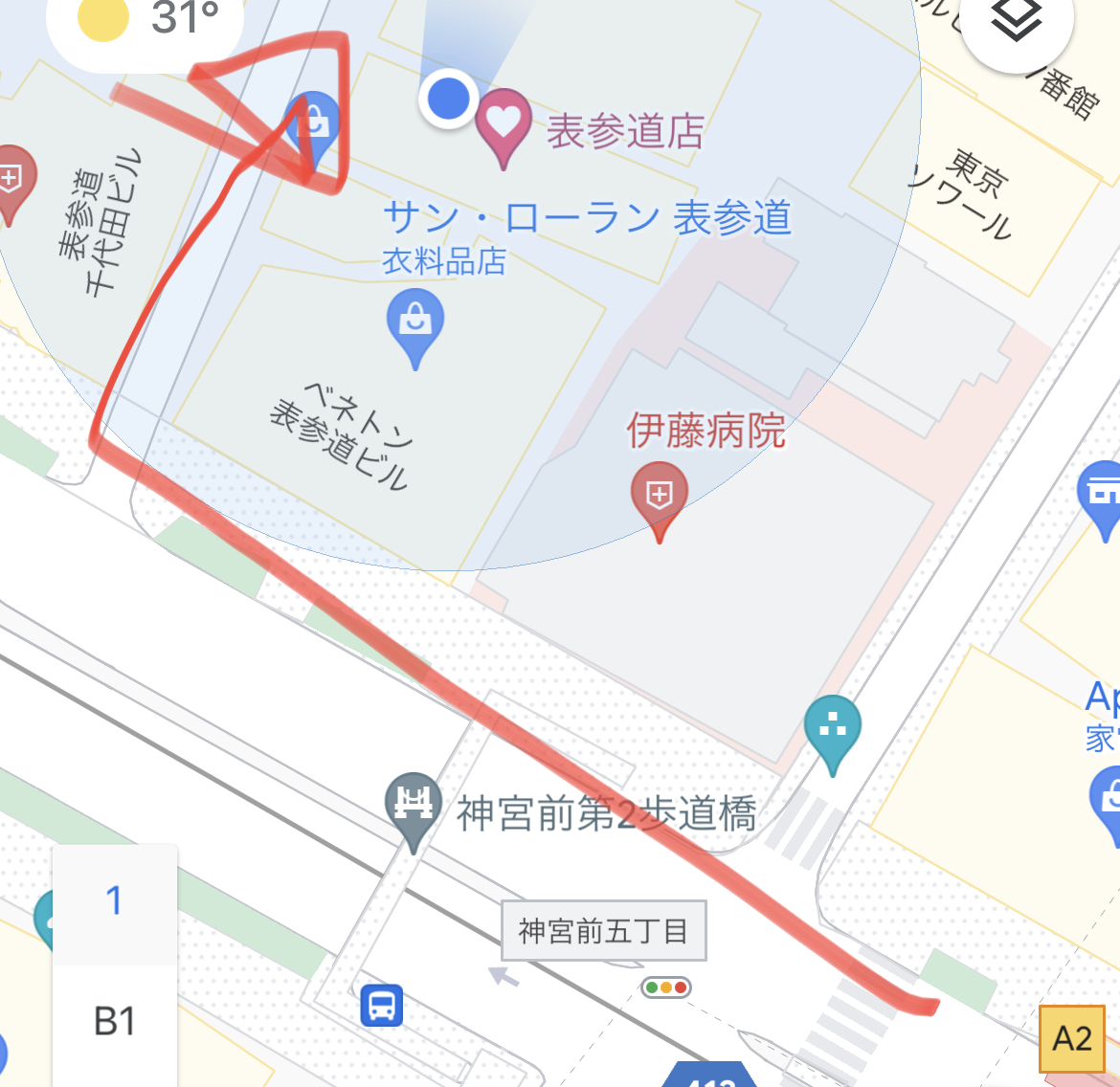Select the A2 station exit marker

[x=1071, y=1038]
